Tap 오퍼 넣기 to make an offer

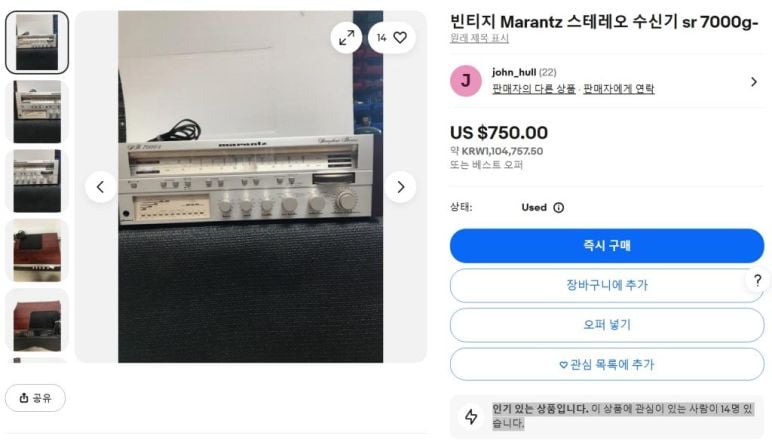607,324
